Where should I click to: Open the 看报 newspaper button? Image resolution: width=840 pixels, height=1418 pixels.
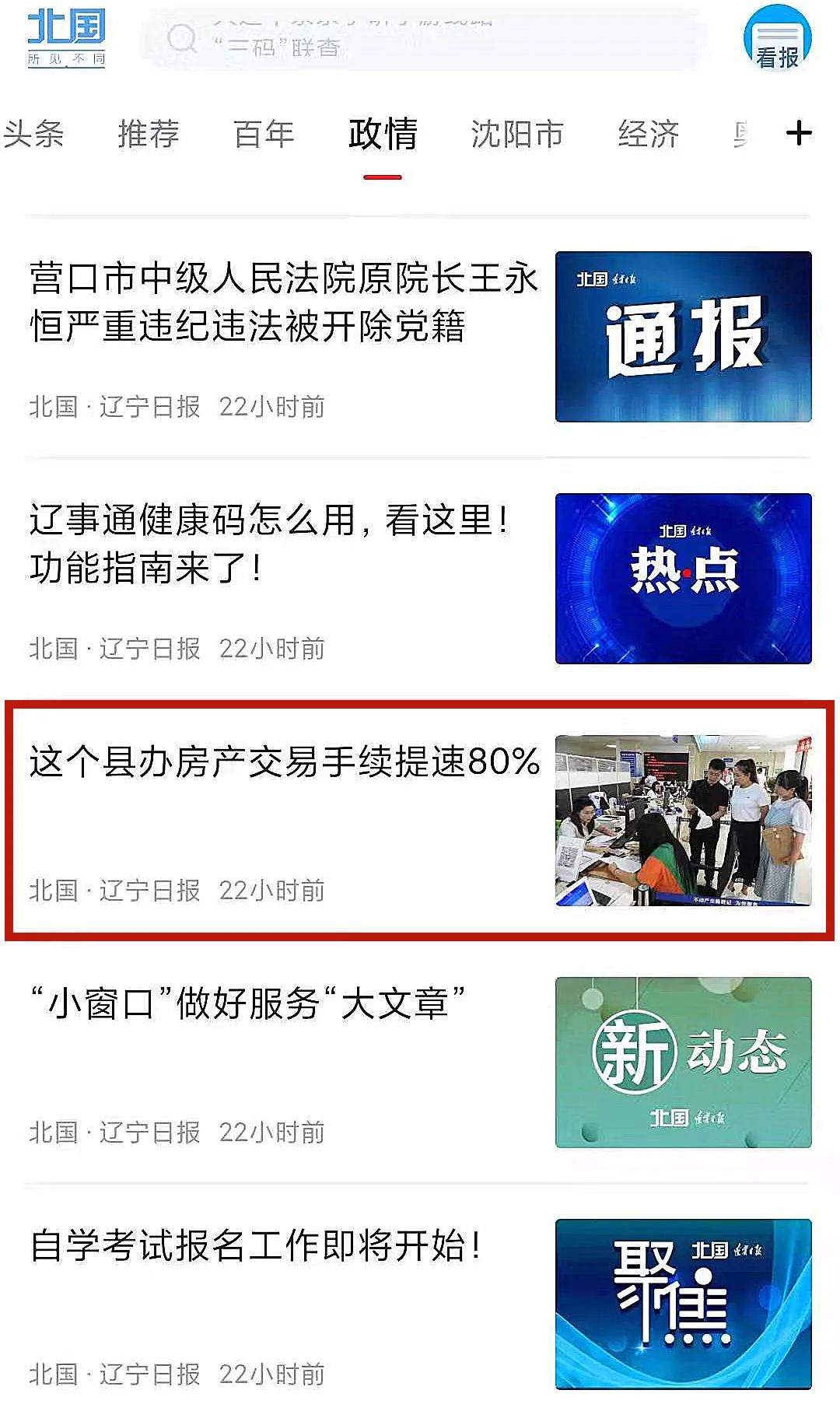777,40
